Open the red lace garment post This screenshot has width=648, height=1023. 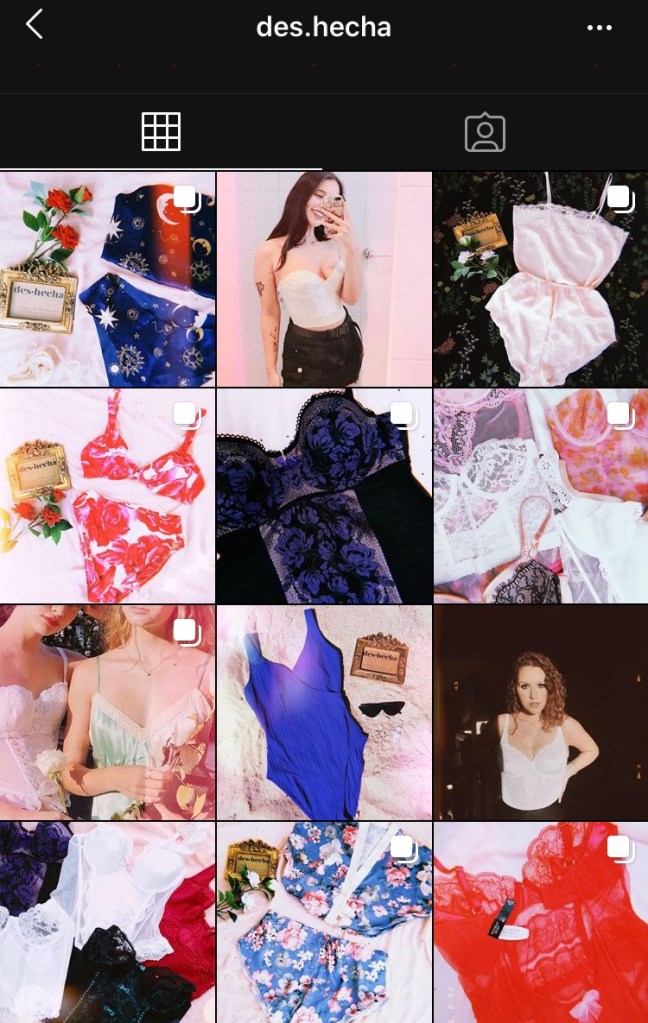point(540,922)
